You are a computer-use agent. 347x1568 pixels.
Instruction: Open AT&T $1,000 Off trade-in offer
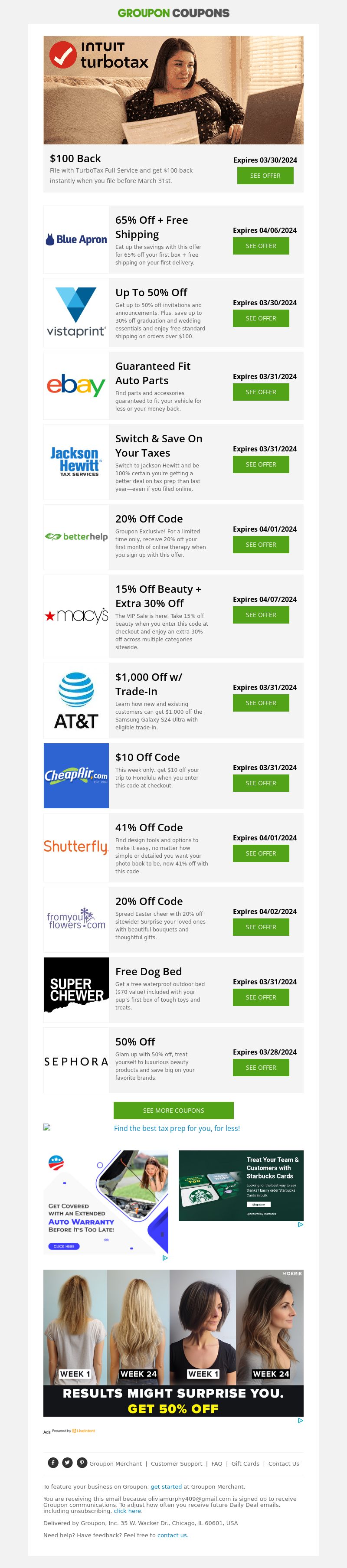click(x=261, y=703)
